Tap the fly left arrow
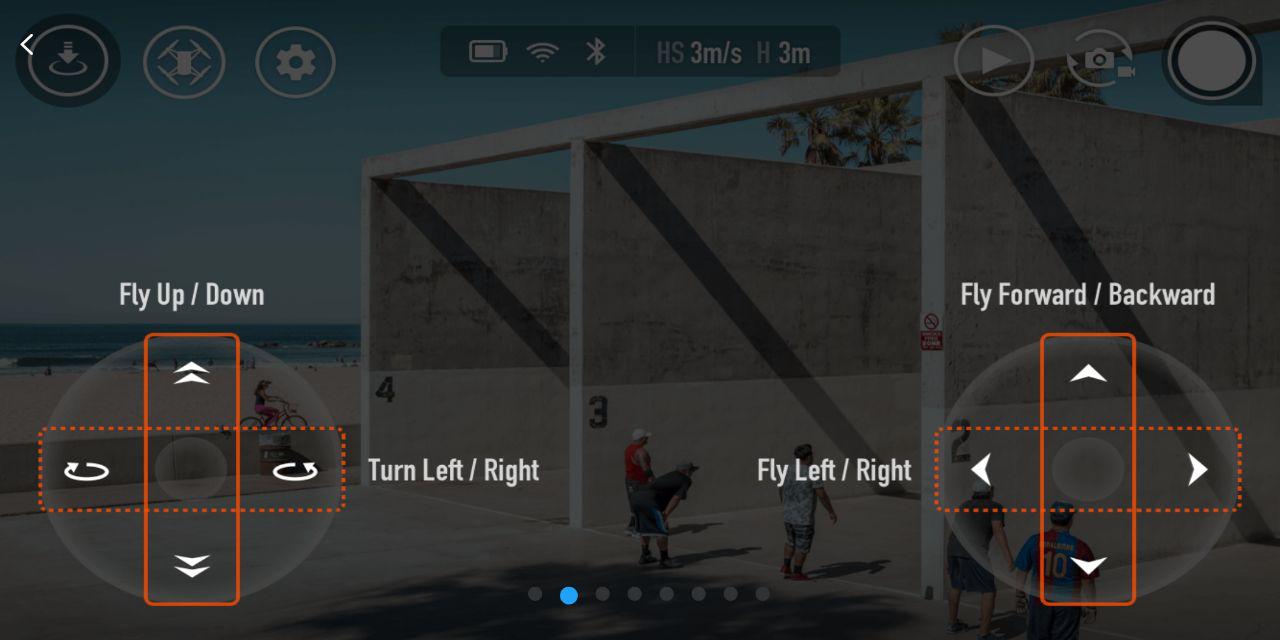The image size is (1280, 640). pos(981,469)
